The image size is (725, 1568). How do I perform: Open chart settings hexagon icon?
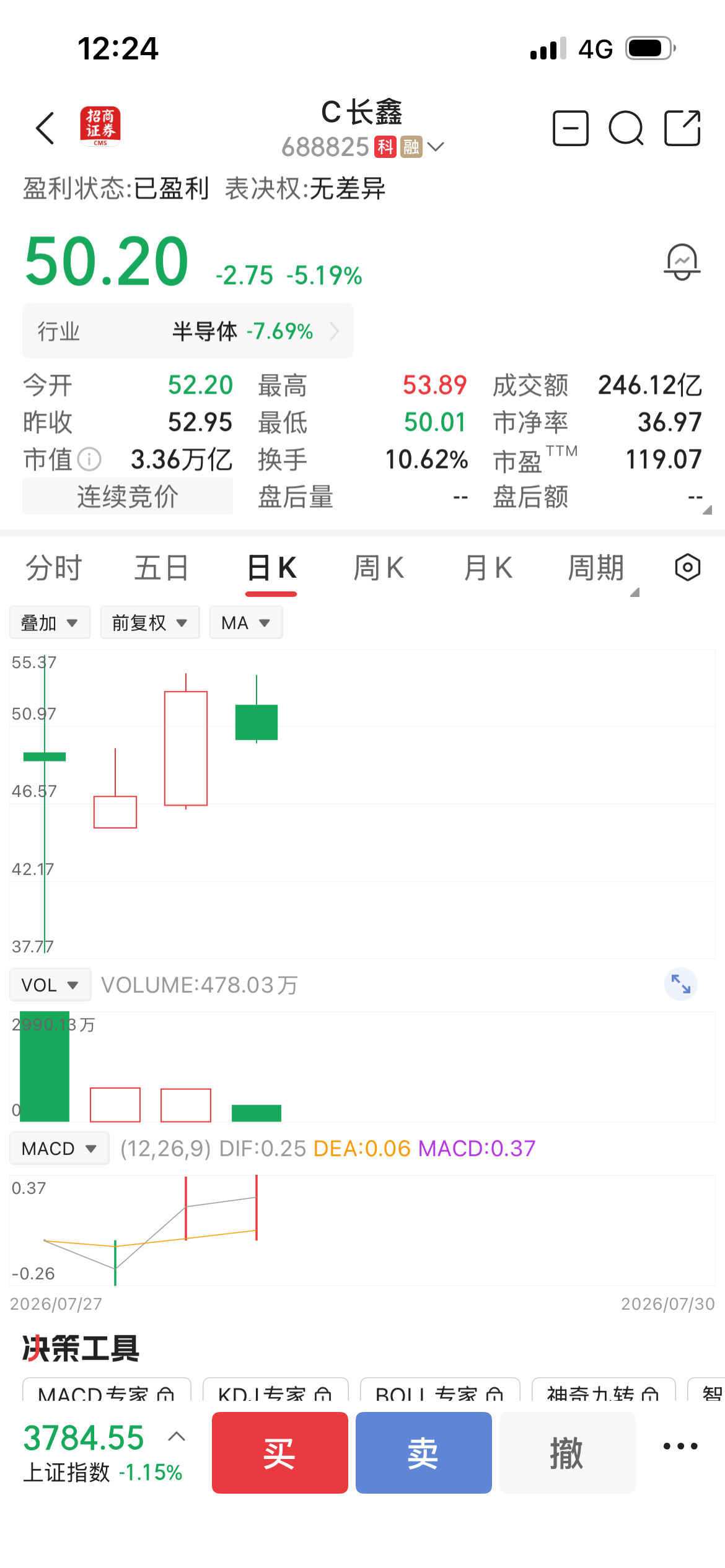point(688,567)
